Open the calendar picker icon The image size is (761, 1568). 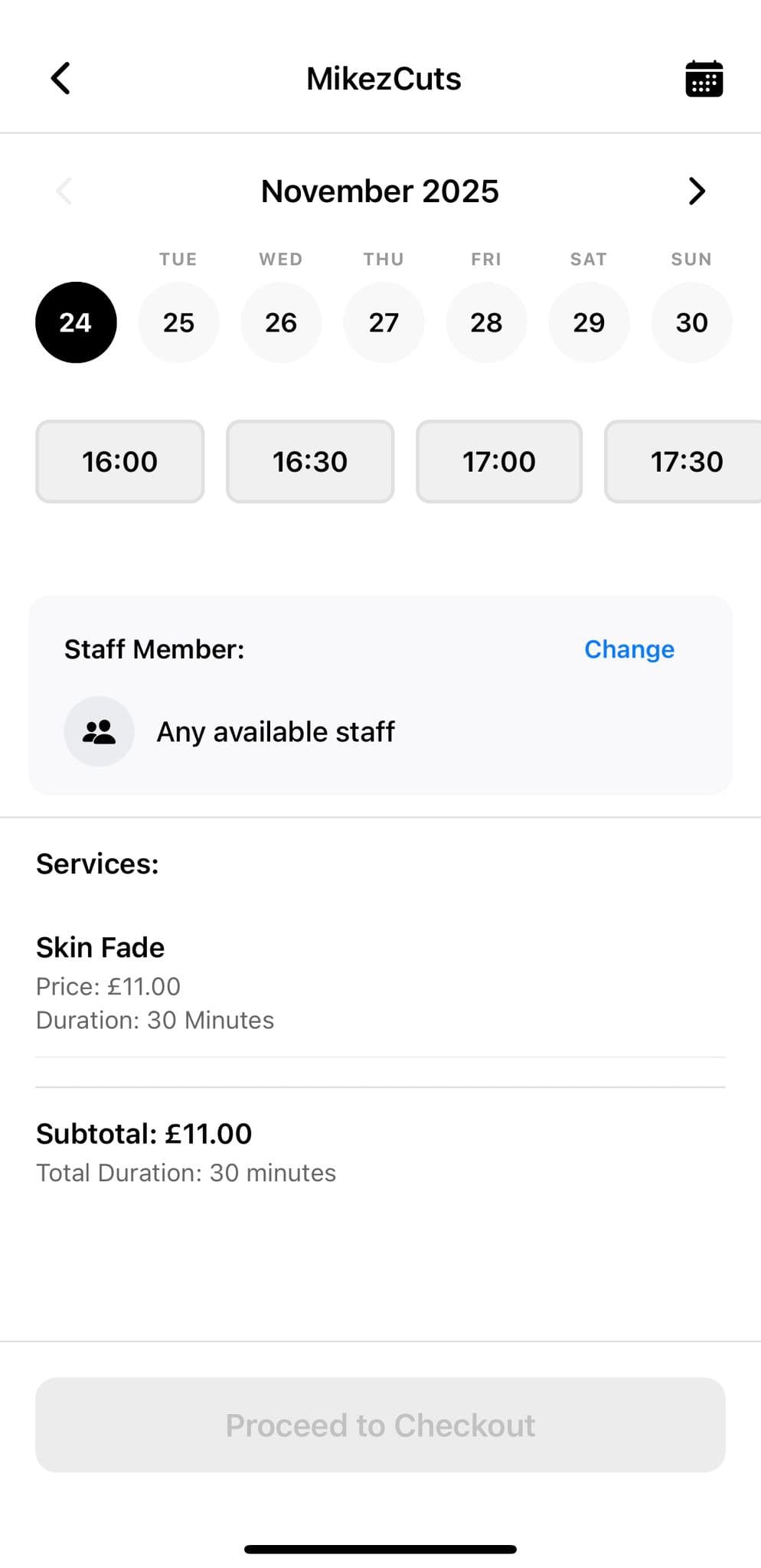point(704,78)
